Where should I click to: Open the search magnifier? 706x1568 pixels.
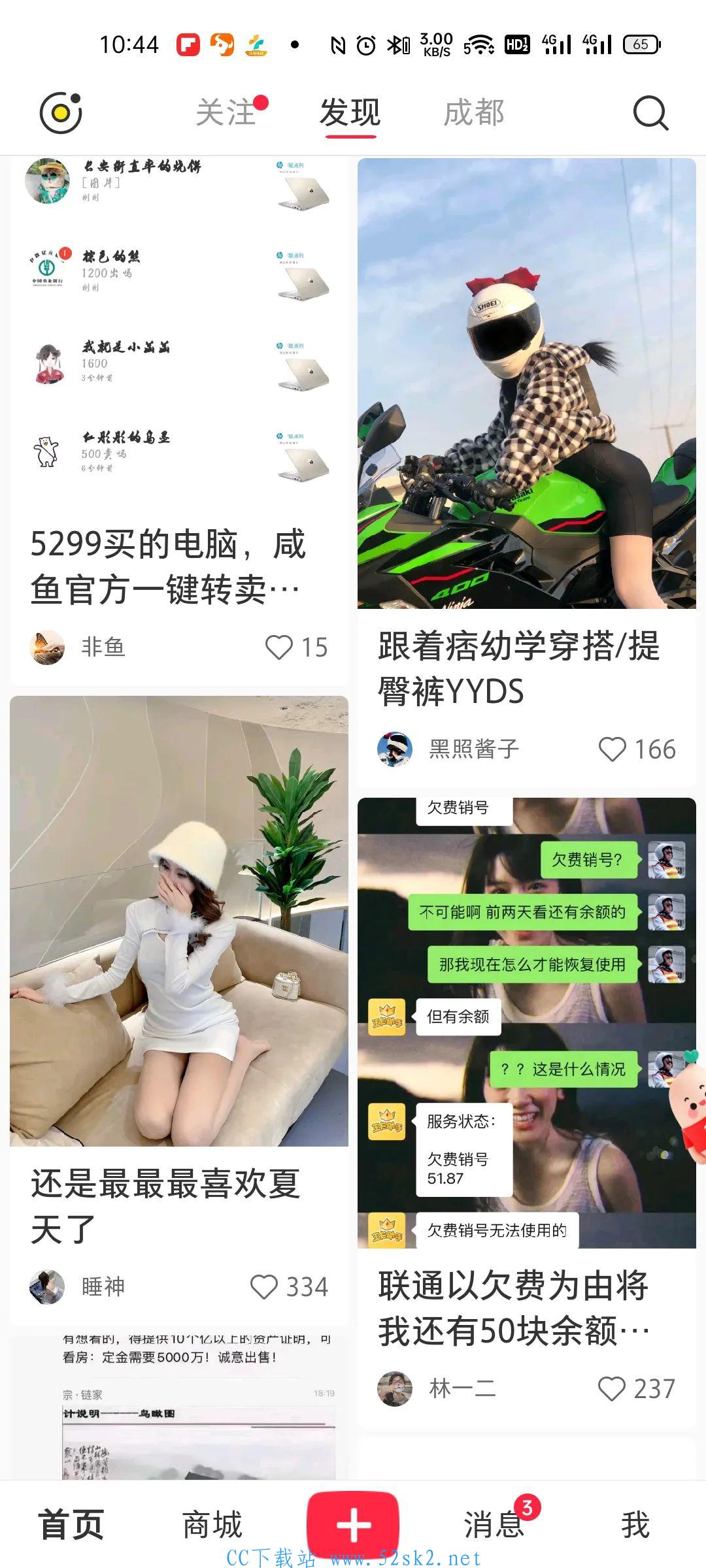tap(650, 112)
